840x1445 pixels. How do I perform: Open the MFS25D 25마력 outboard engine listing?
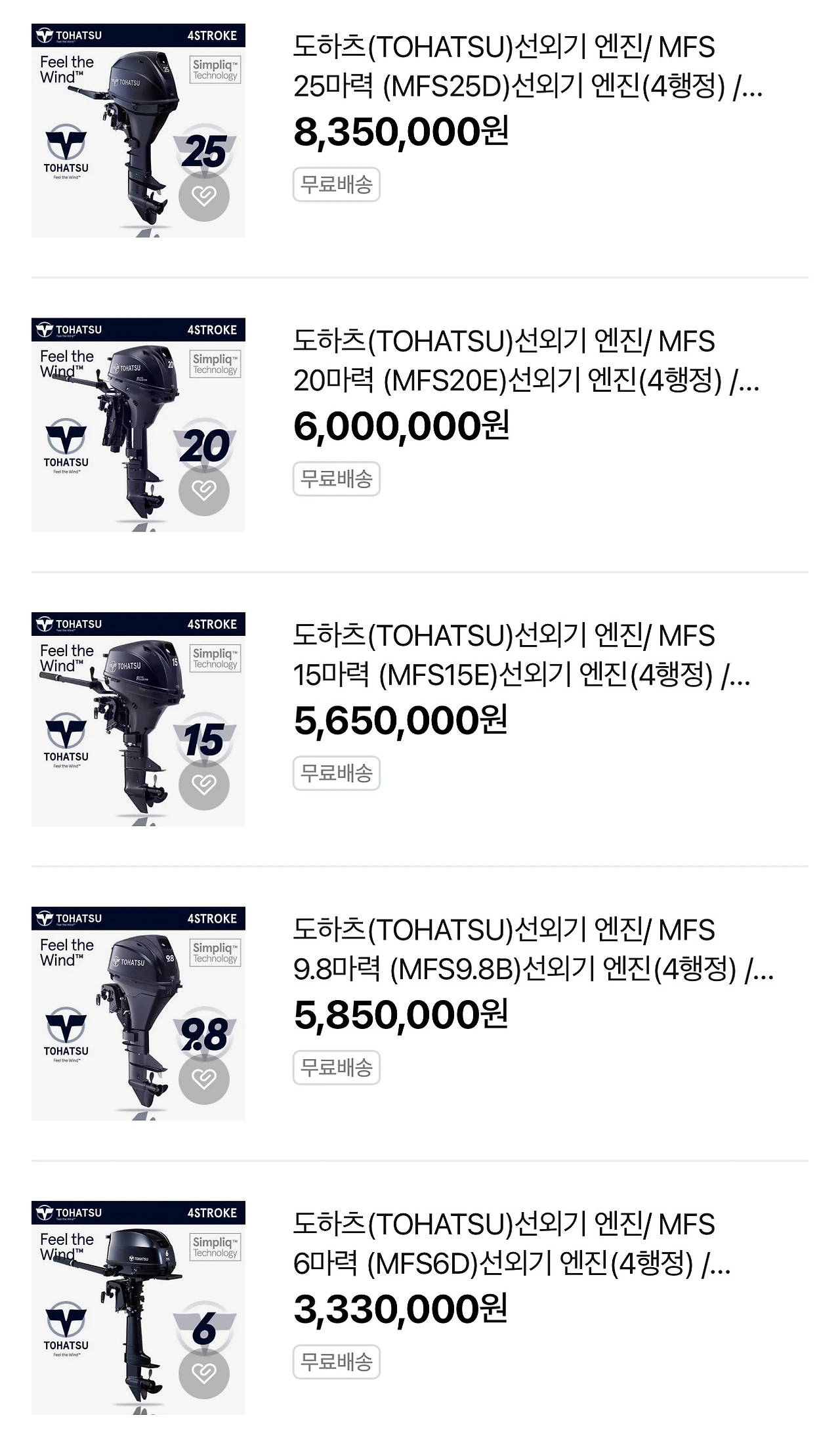(x=528, y=66)
